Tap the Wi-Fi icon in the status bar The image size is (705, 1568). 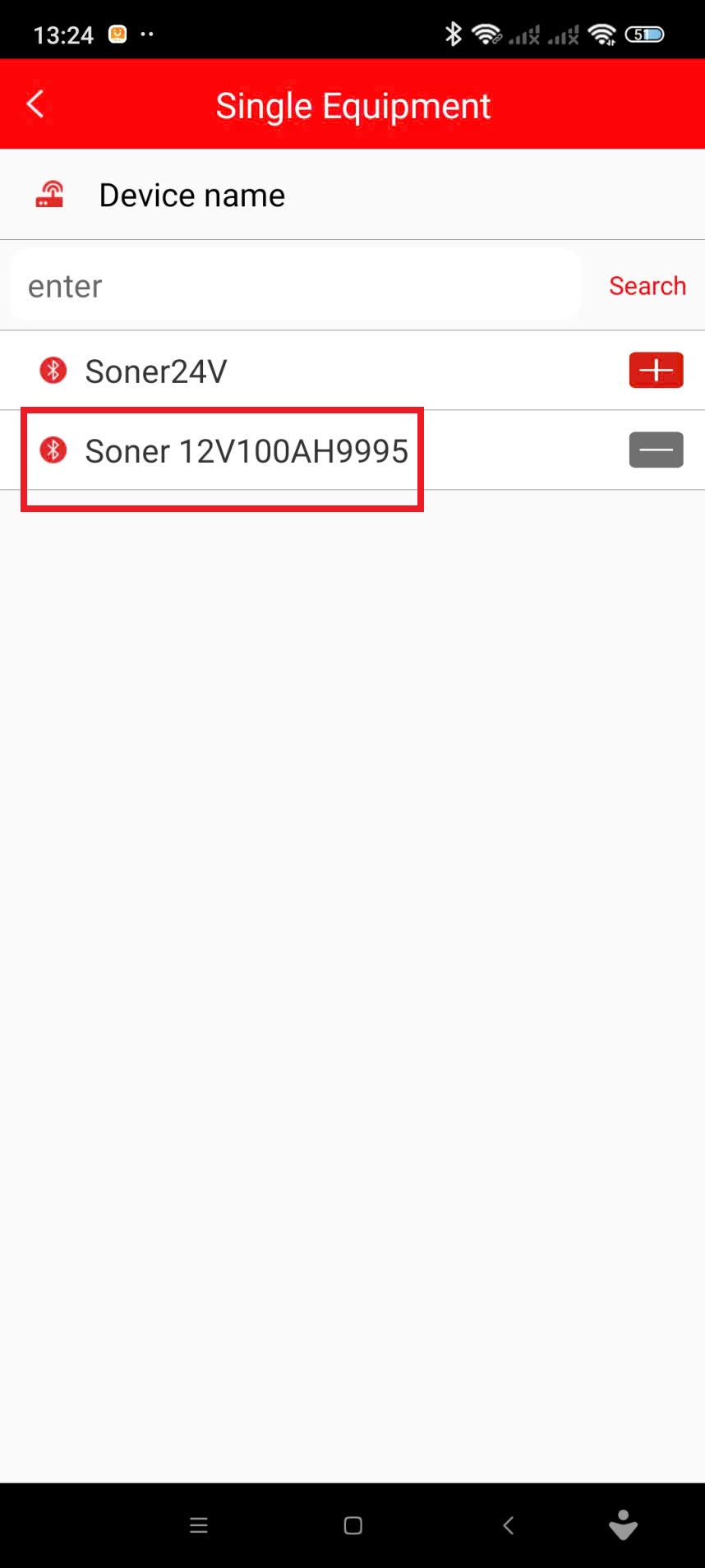(486, 34)
